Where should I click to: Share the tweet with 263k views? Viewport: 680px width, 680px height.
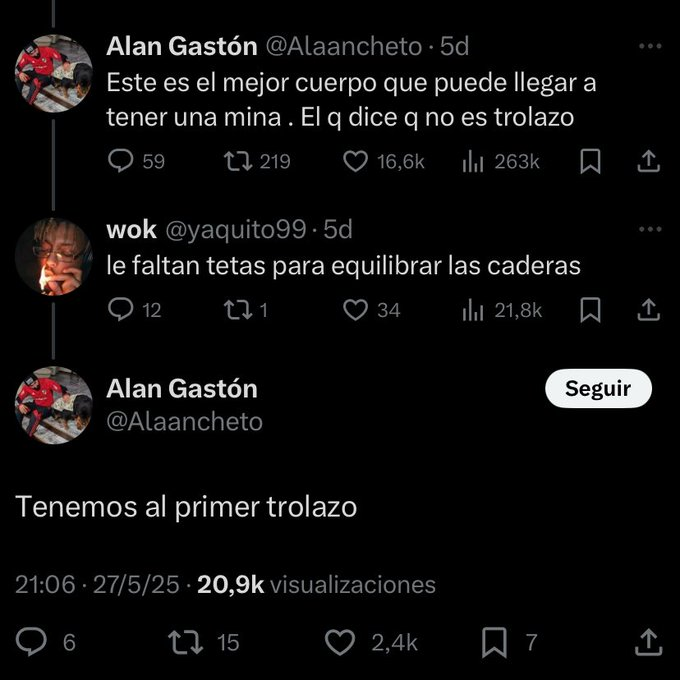pos(648,161)
